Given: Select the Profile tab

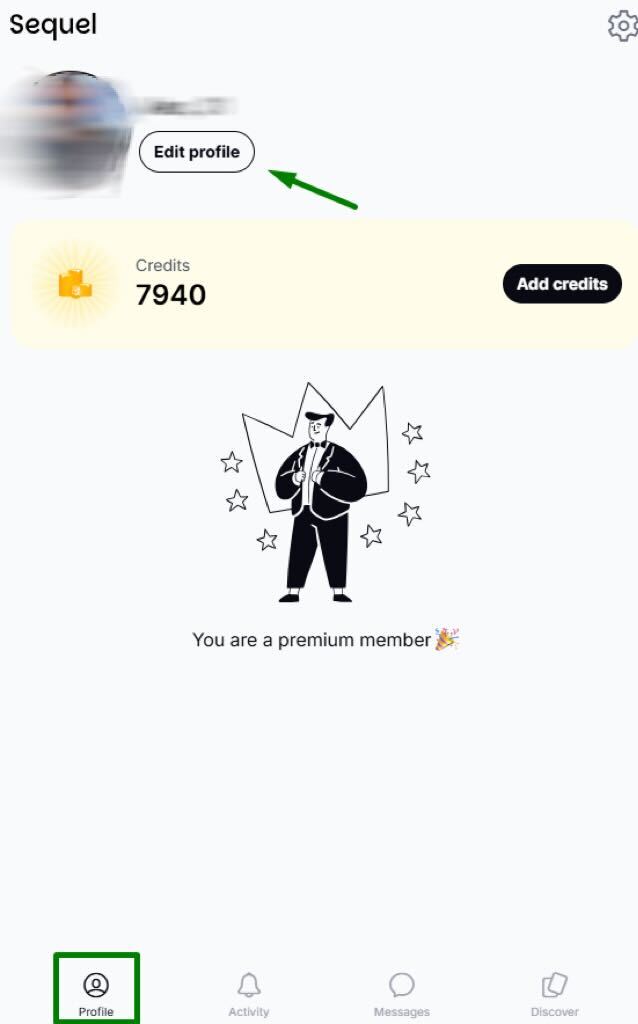Looking at the screenshot, I should (x=96, y=993).
